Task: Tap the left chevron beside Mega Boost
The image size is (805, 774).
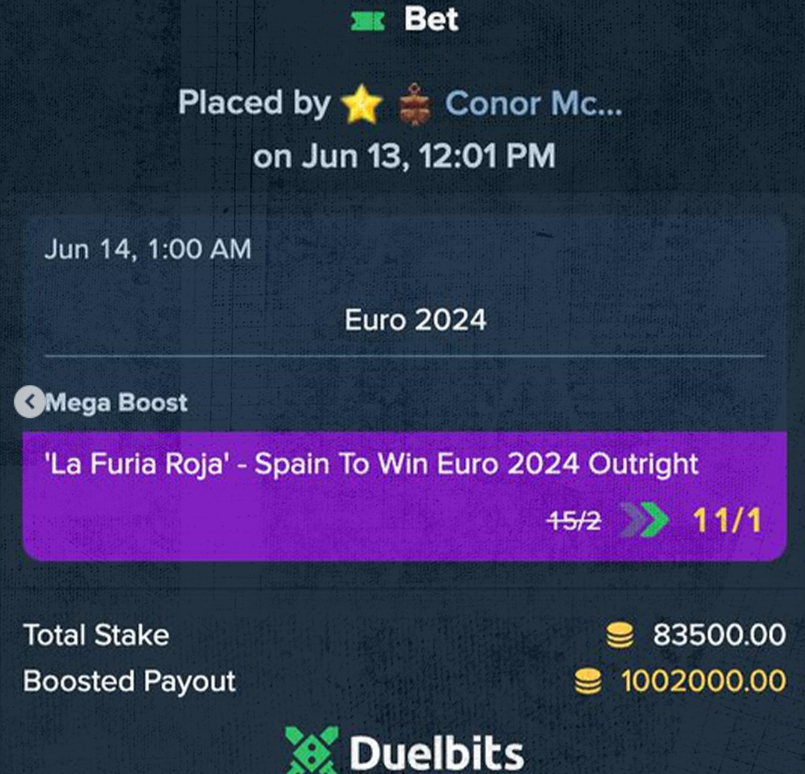Action: coord(30,403)
